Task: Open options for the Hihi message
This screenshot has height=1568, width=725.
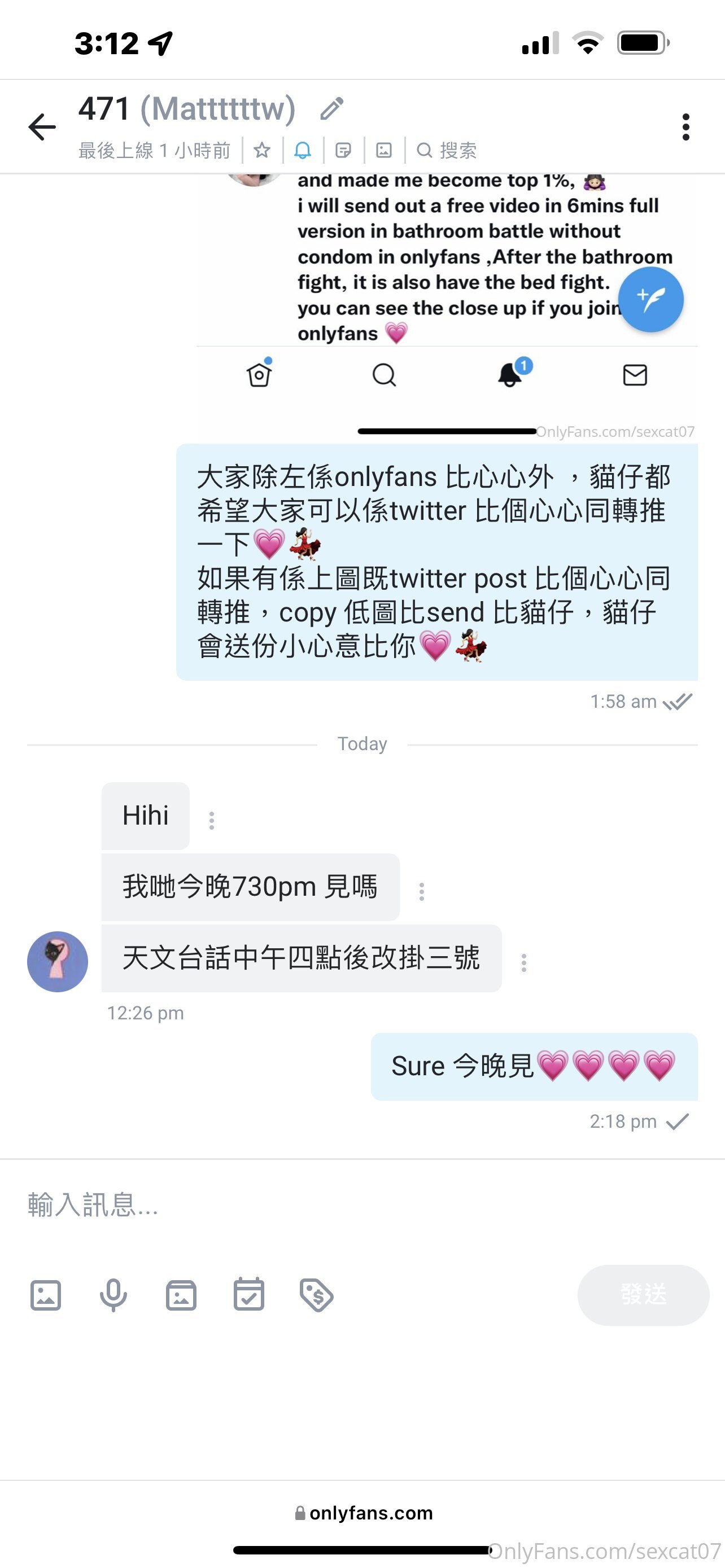Action: pyautogui.click(x=211, y=820)
